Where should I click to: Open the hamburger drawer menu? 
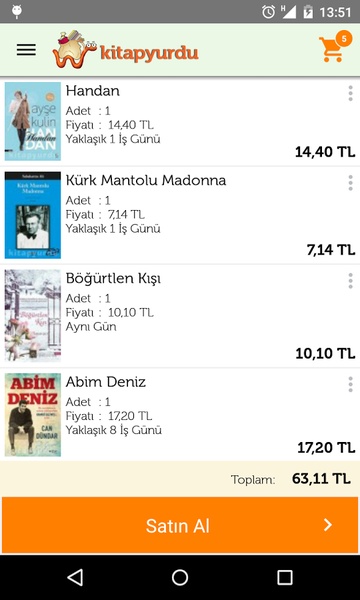[26, 50]
